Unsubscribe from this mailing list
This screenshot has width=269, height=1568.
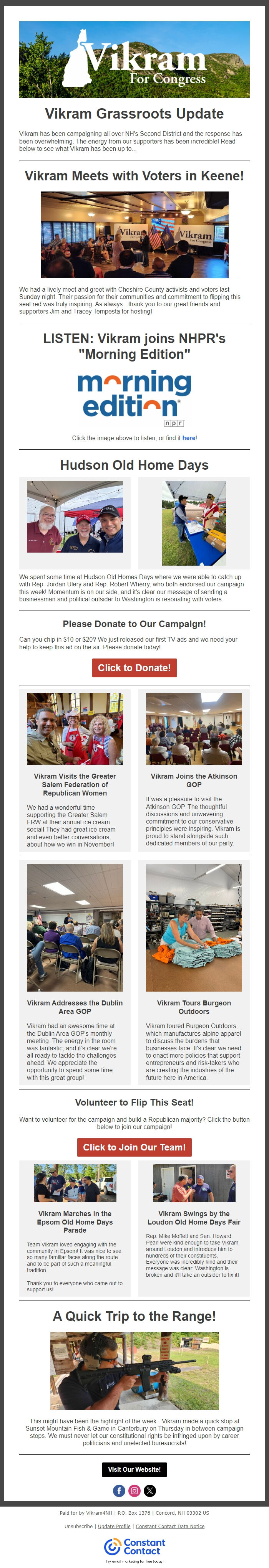(x=79, y=1526)
